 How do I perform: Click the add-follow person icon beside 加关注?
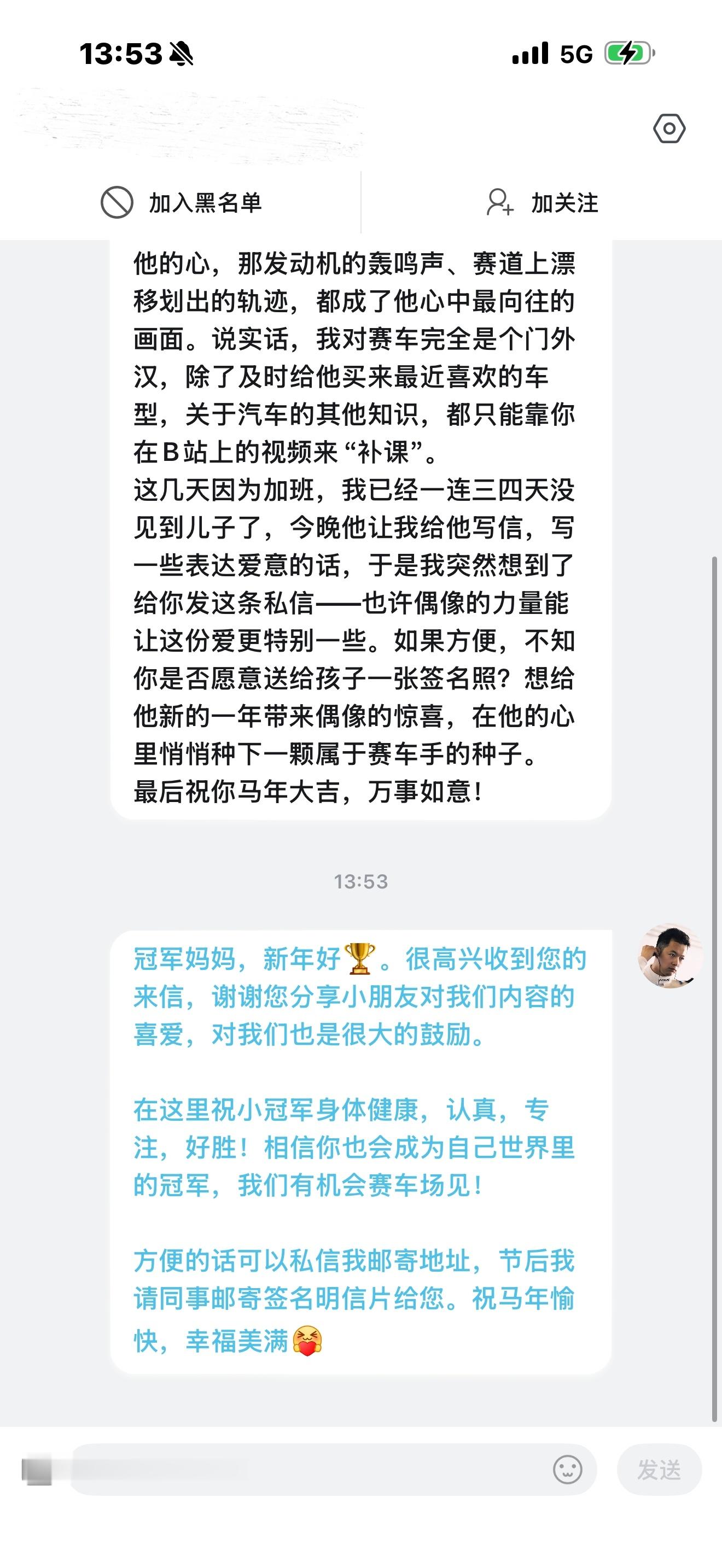[500, 205]
